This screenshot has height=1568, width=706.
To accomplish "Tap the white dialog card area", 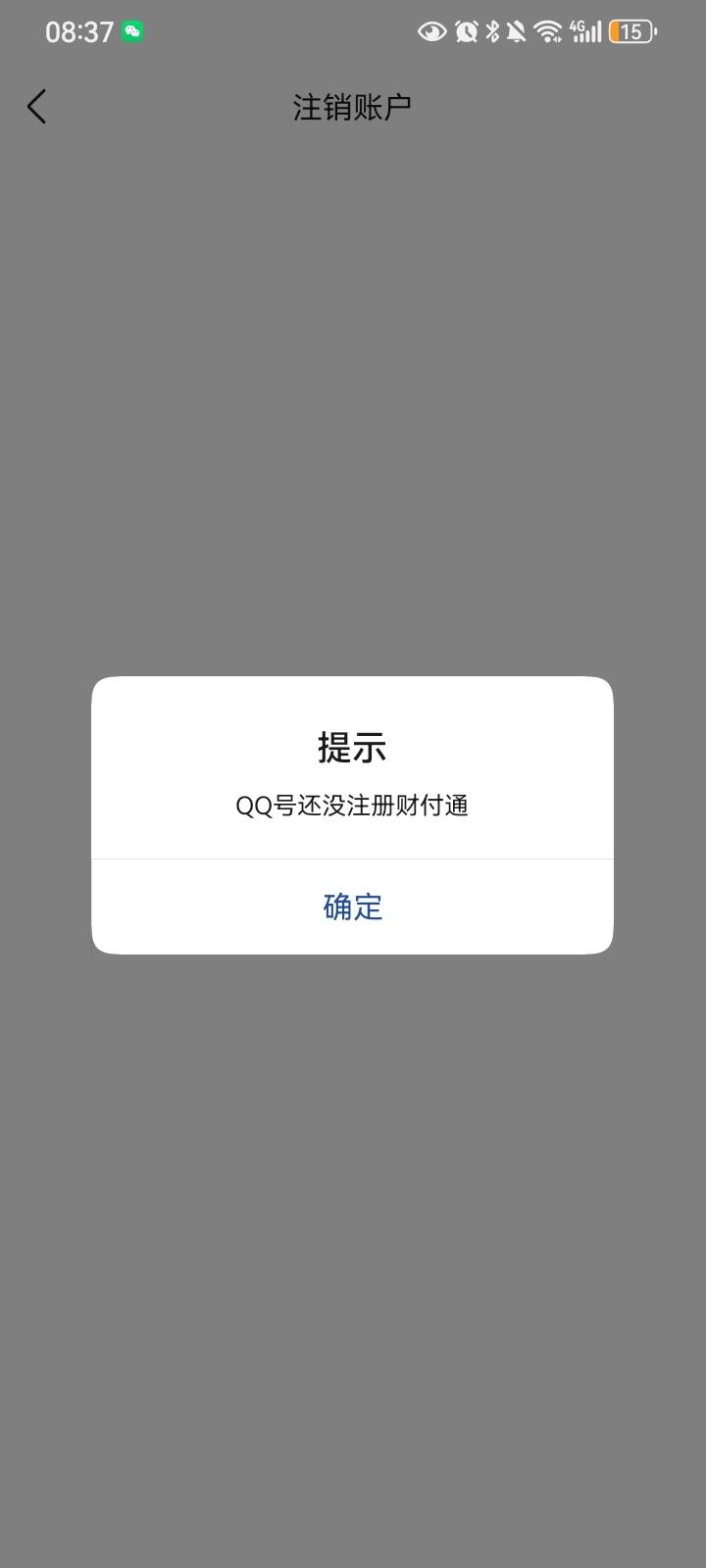I will (x=352, y=813).
